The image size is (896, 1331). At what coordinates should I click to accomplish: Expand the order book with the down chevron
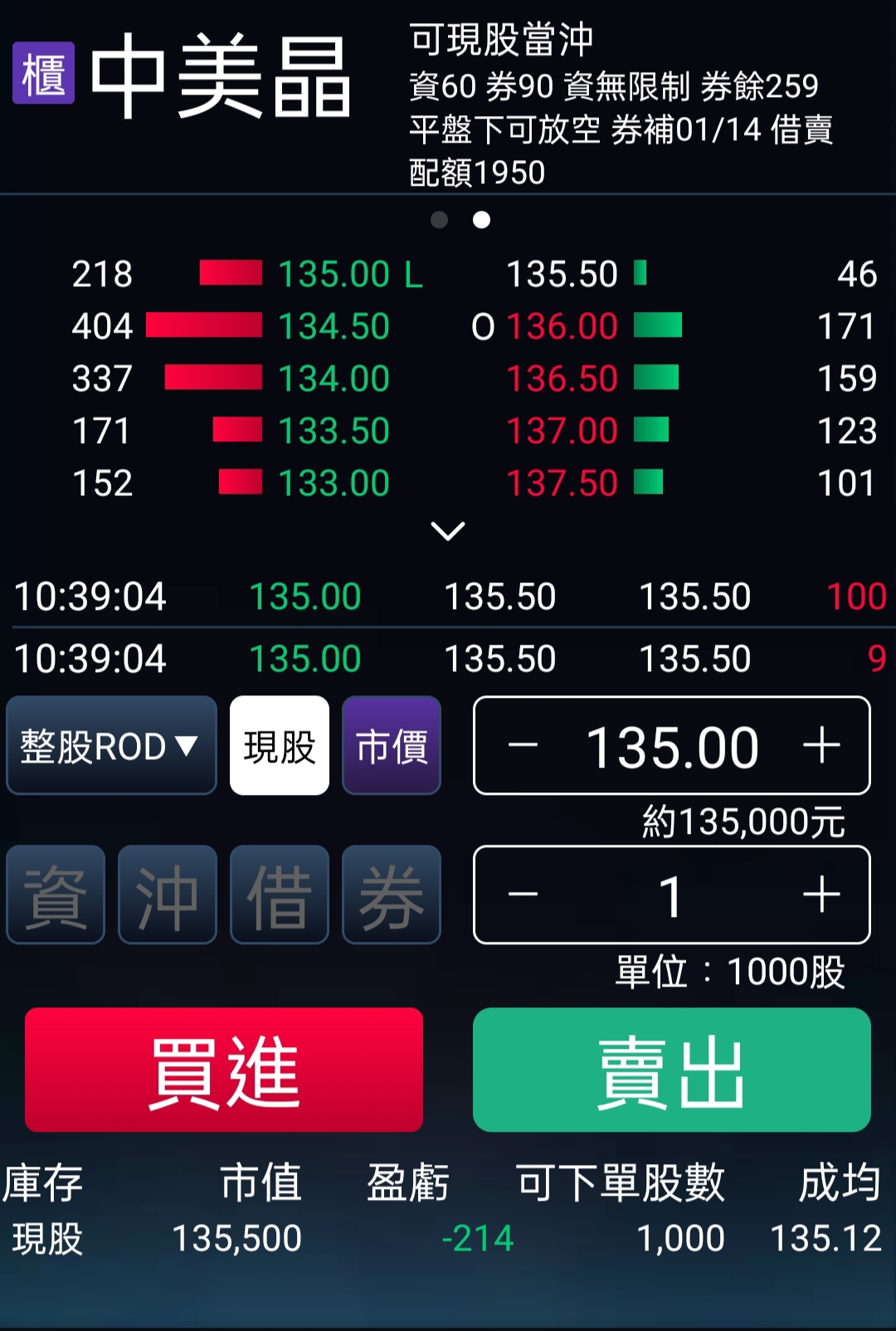448,530
